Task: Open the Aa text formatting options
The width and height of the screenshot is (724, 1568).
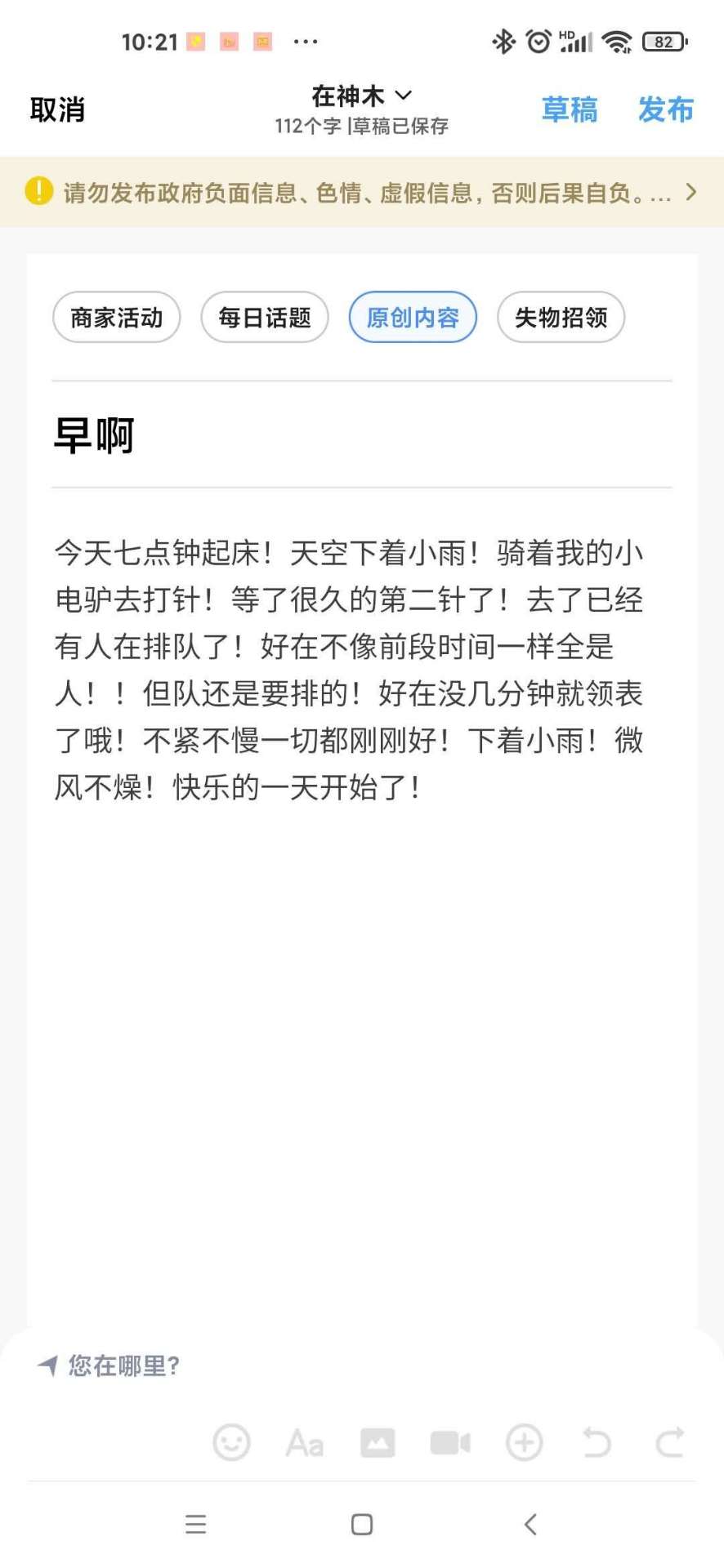Action: tap(305, 1443)
